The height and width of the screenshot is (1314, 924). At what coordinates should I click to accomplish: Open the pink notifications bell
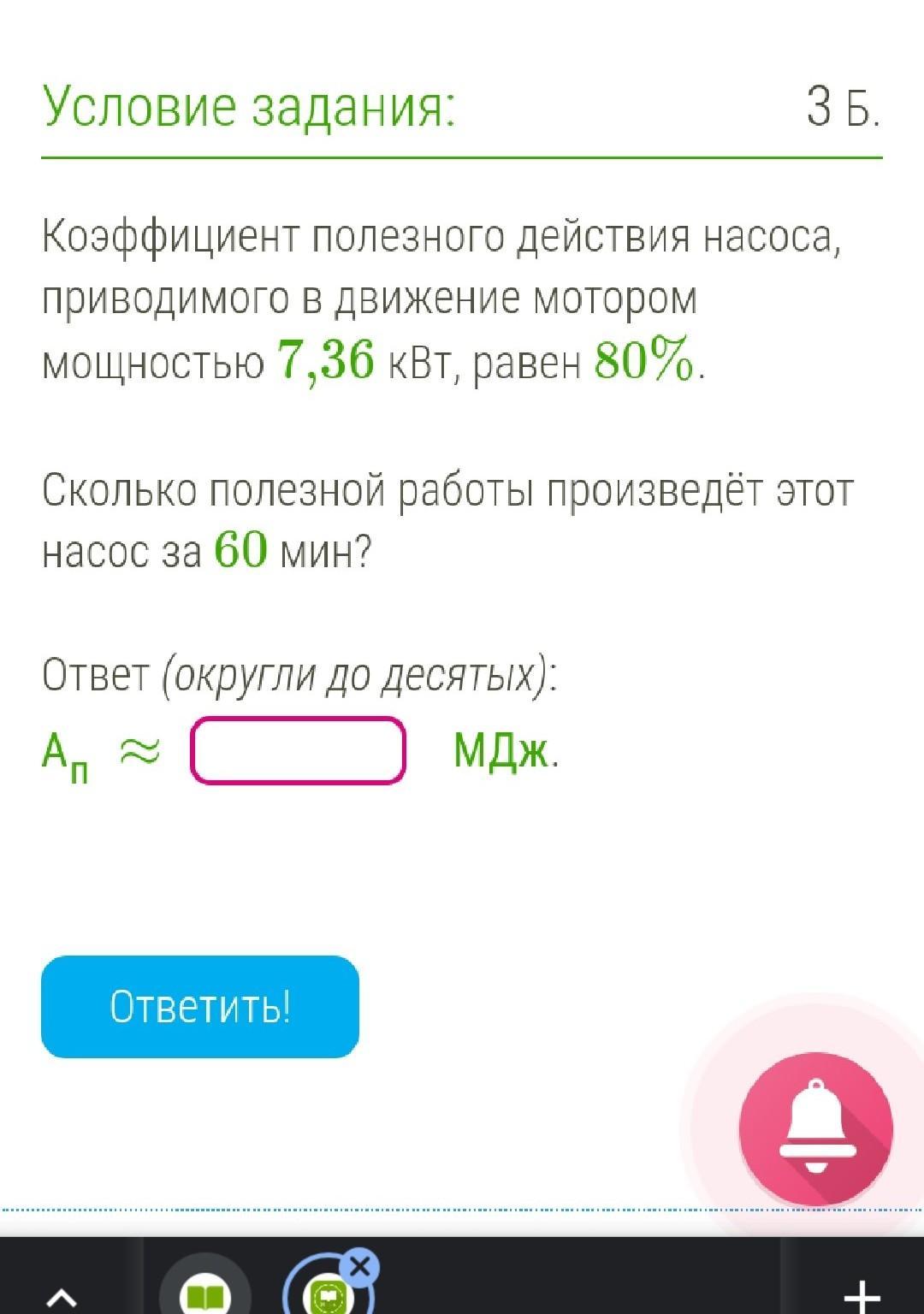tap(815, 1129)
